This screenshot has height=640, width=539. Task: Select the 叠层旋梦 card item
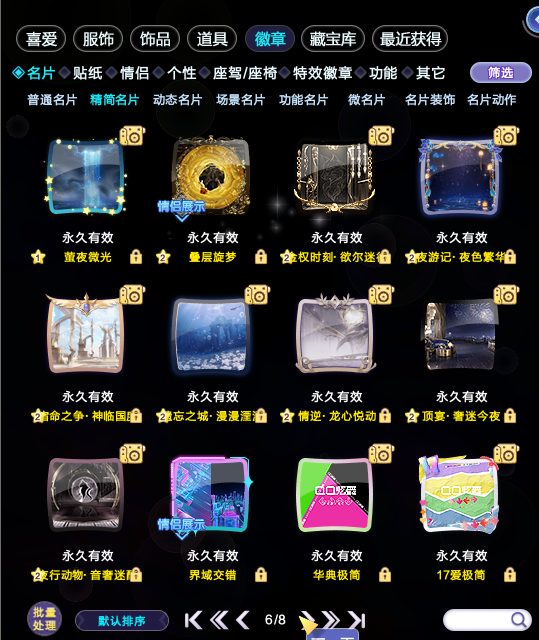(211, 176)
